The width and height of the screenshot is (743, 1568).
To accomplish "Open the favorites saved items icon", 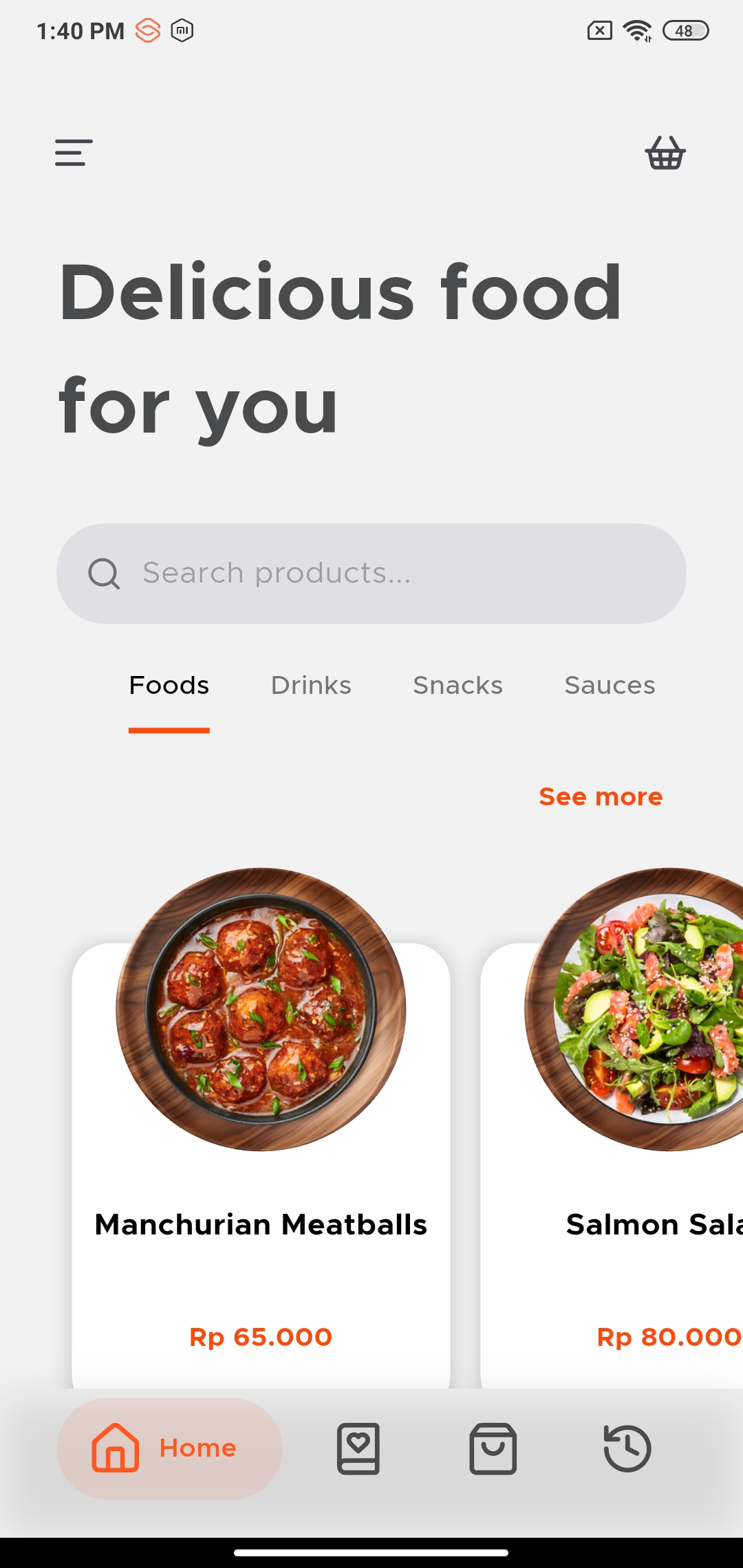I will (358, 1447).
